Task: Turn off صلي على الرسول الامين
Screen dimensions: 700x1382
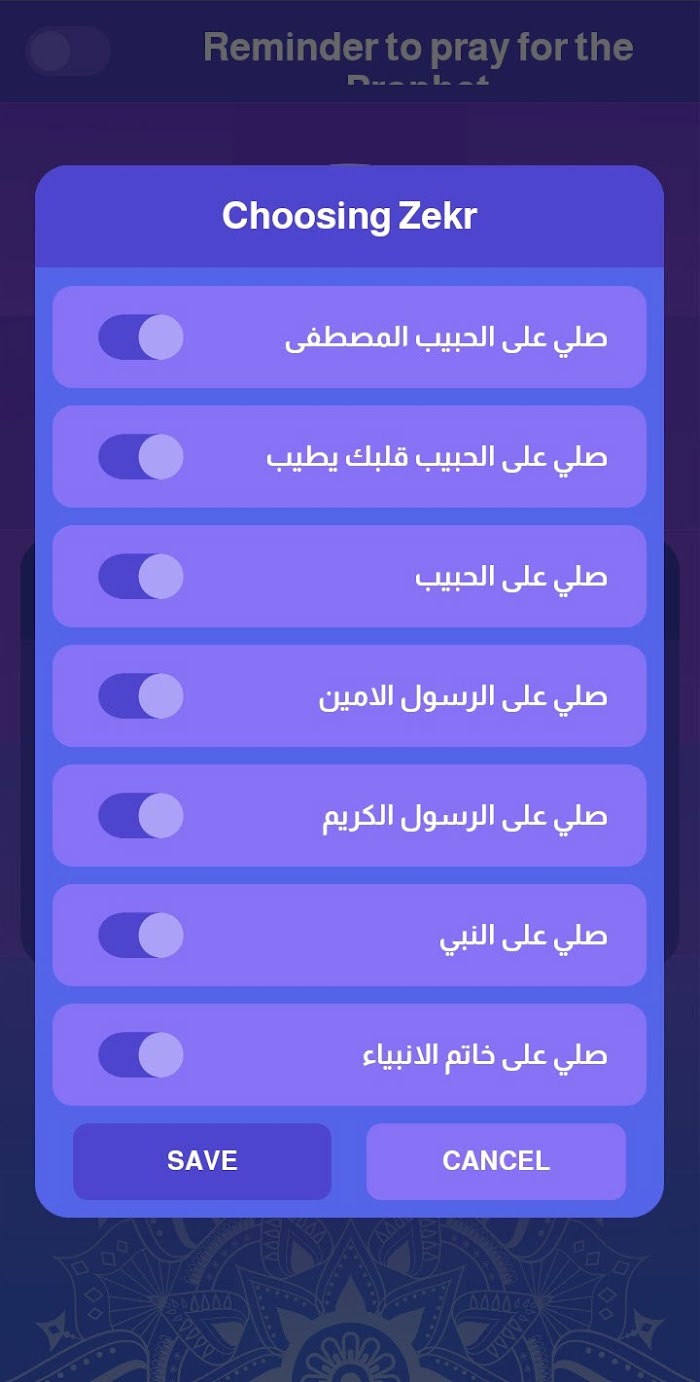Action: [141, 696]
